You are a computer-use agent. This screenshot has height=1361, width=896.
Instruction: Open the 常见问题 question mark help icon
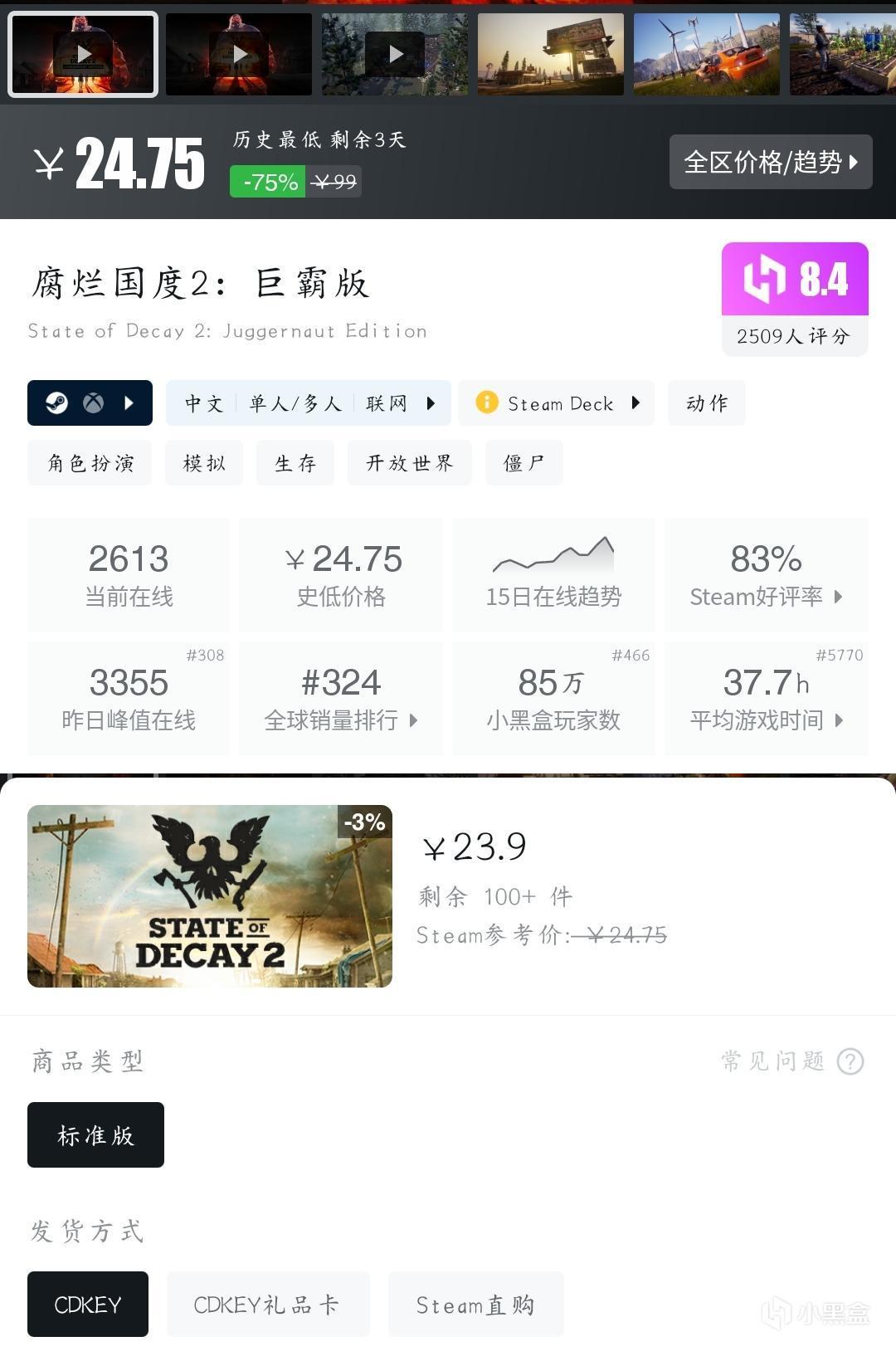(x=850, y=1061)
